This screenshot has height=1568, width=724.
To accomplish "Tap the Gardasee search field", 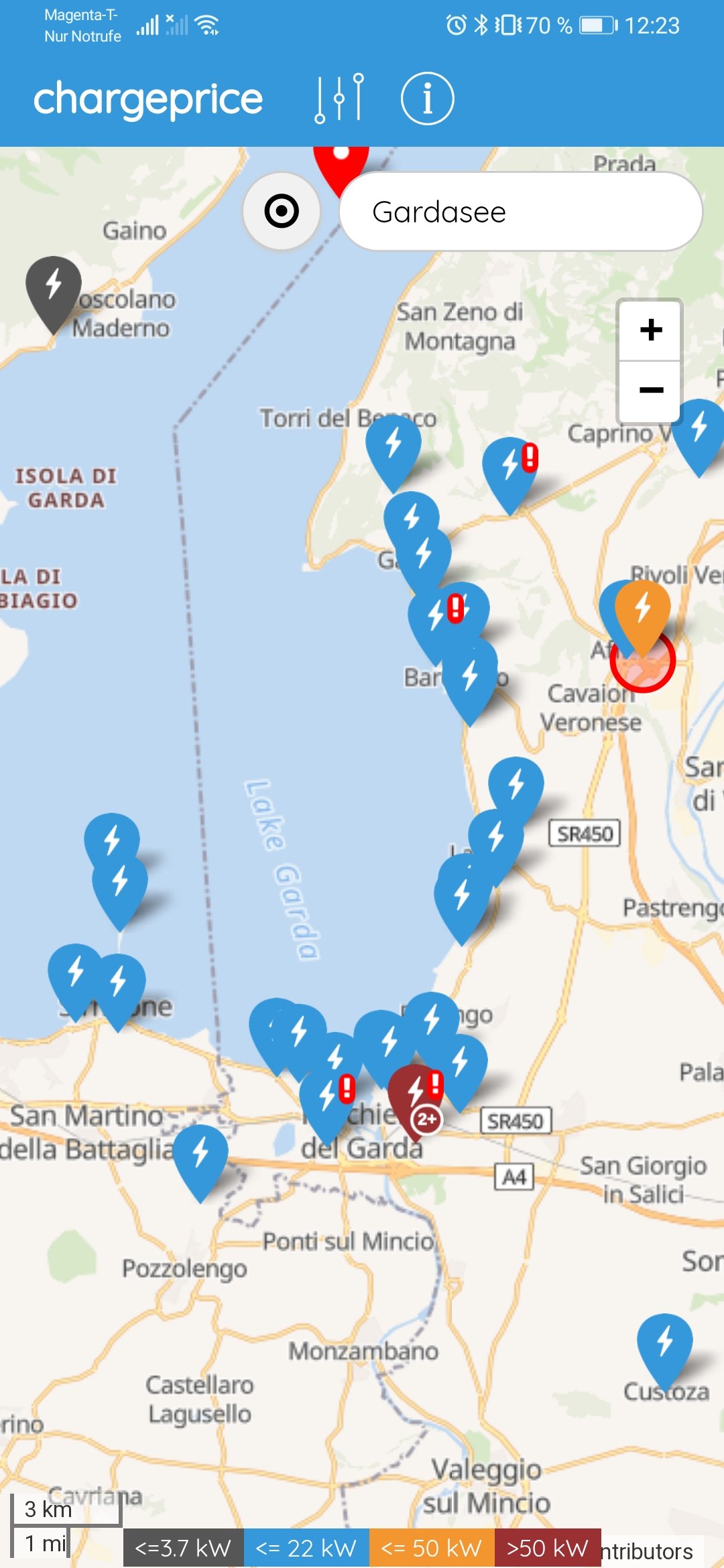I will 521,212.
